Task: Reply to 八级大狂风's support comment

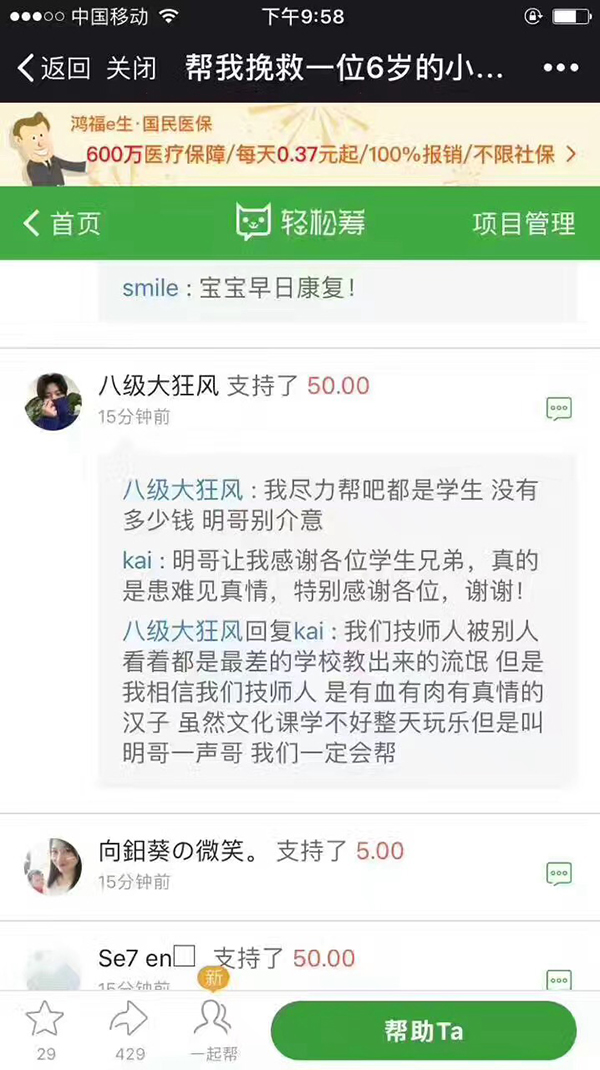Action: (559, 408)
